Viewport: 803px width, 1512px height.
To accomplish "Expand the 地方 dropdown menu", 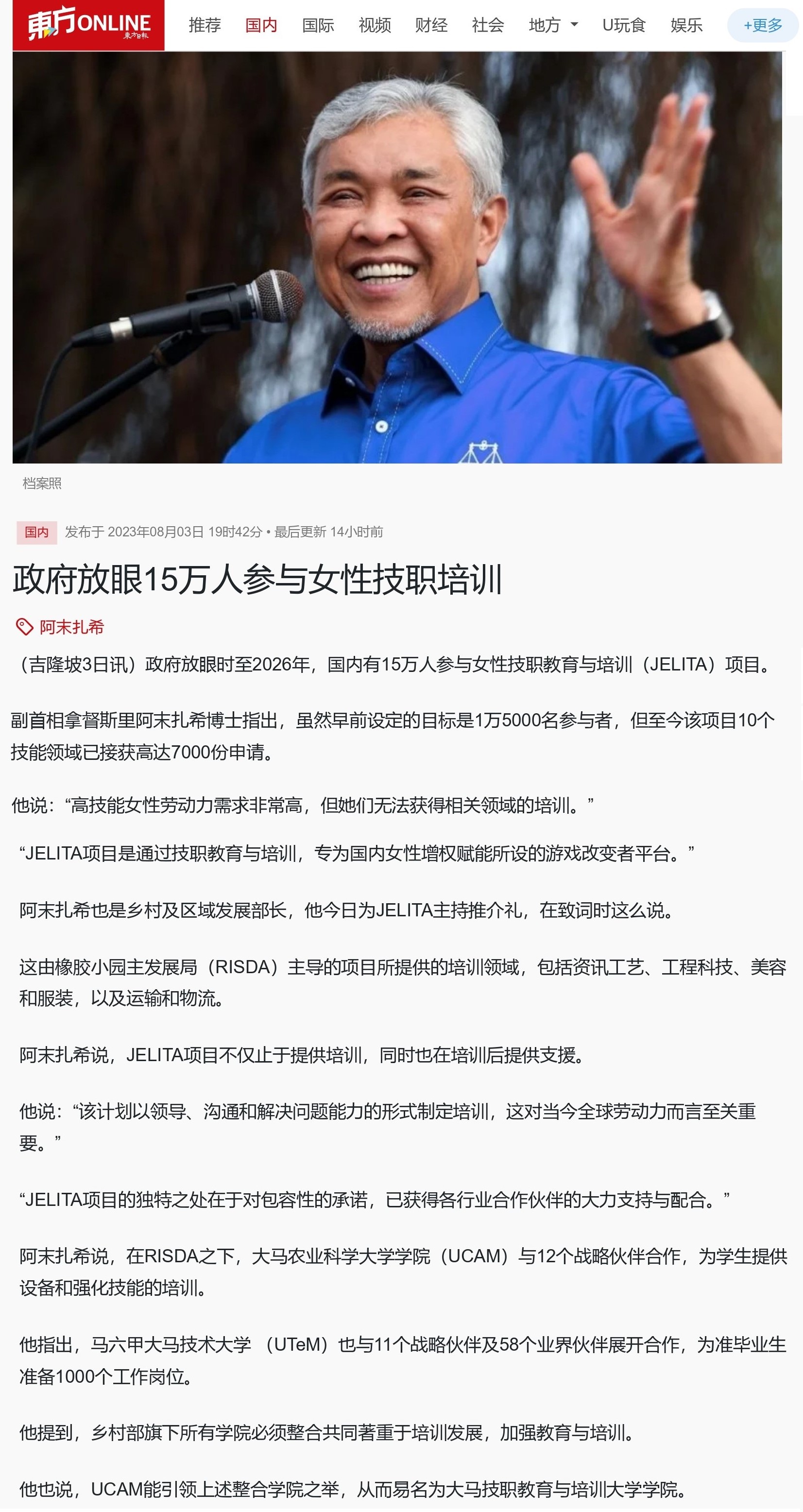I will click(553, 25).
